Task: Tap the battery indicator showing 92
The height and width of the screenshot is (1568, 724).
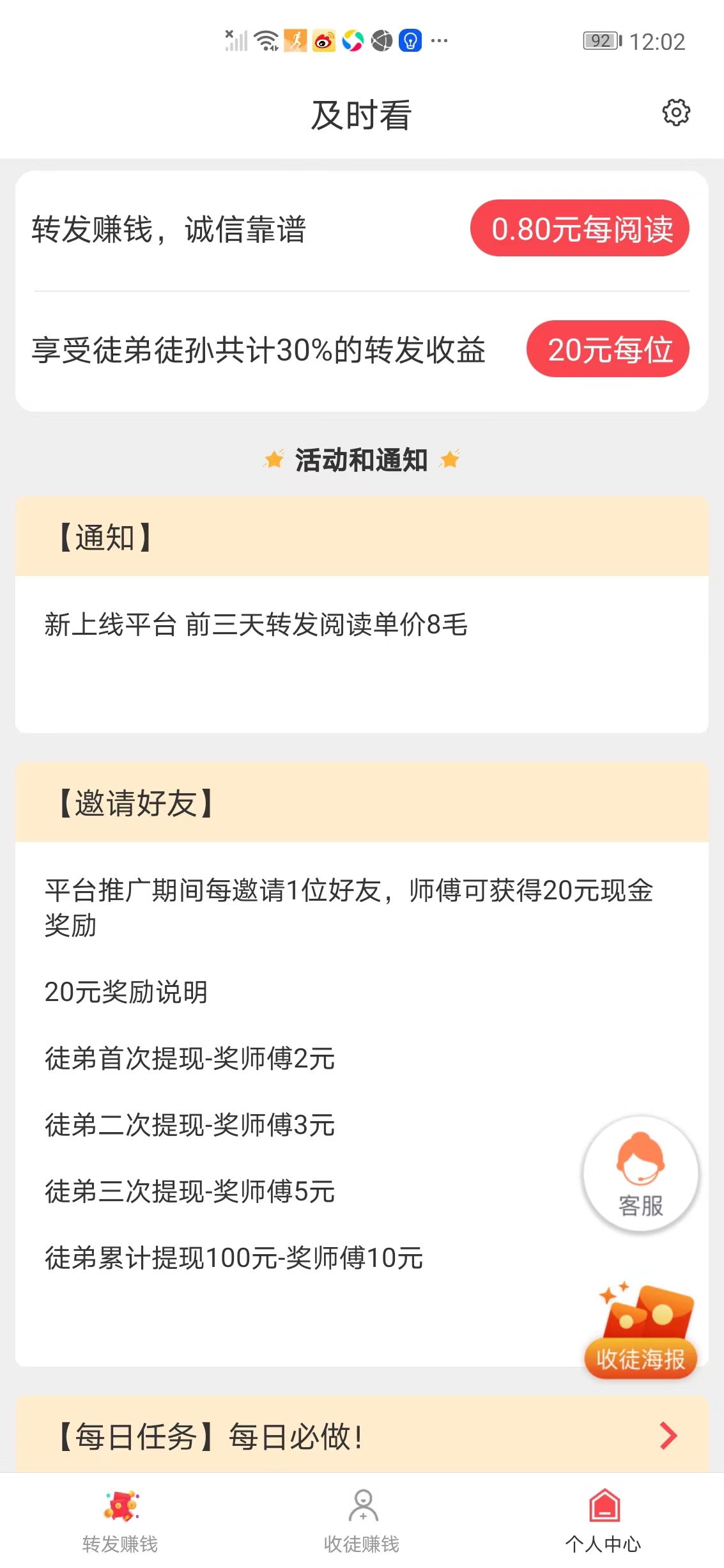Action: (599, 40)
